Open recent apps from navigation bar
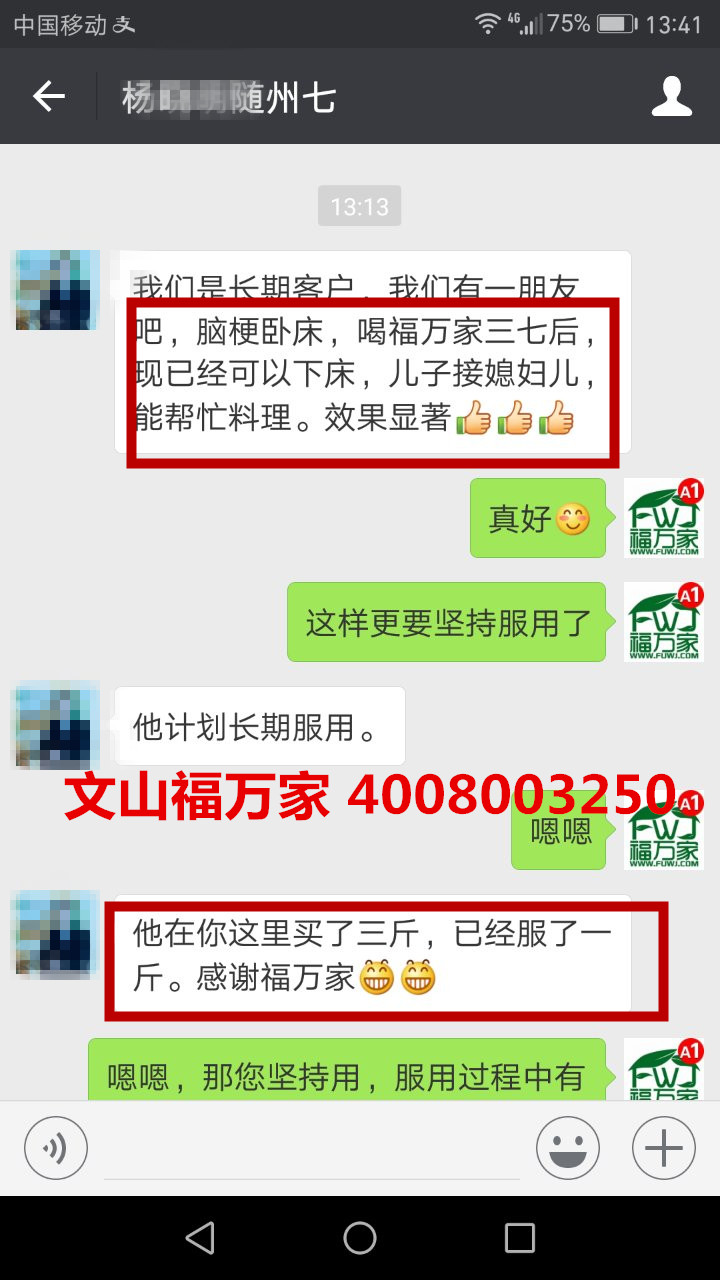Image resolution: width=720 pixels, height=1280 pixels. (x=519, y=1238)
